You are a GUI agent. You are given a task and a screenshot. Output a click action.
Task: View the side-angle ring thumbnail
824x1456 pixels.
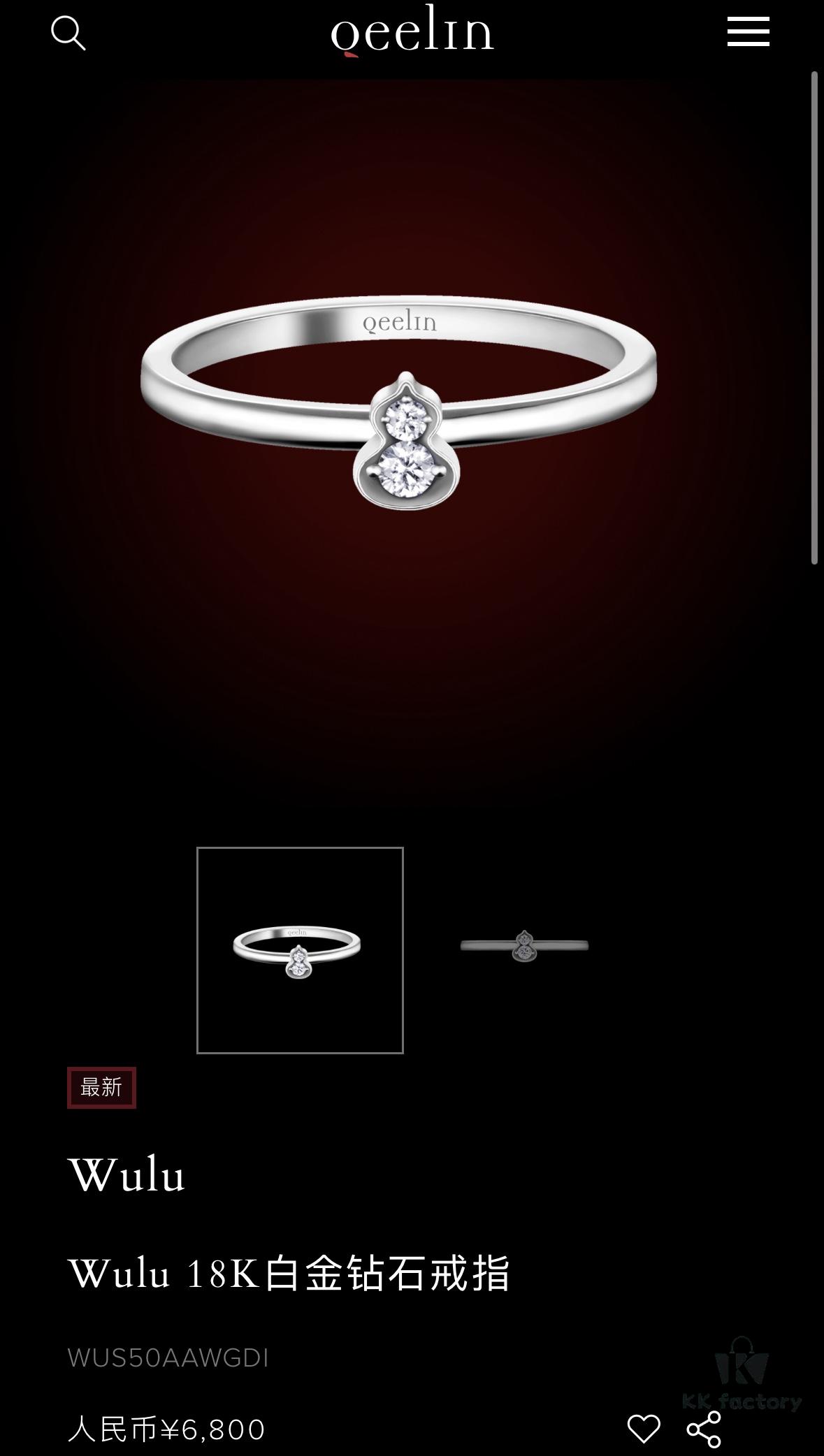[x=524, y=946]
